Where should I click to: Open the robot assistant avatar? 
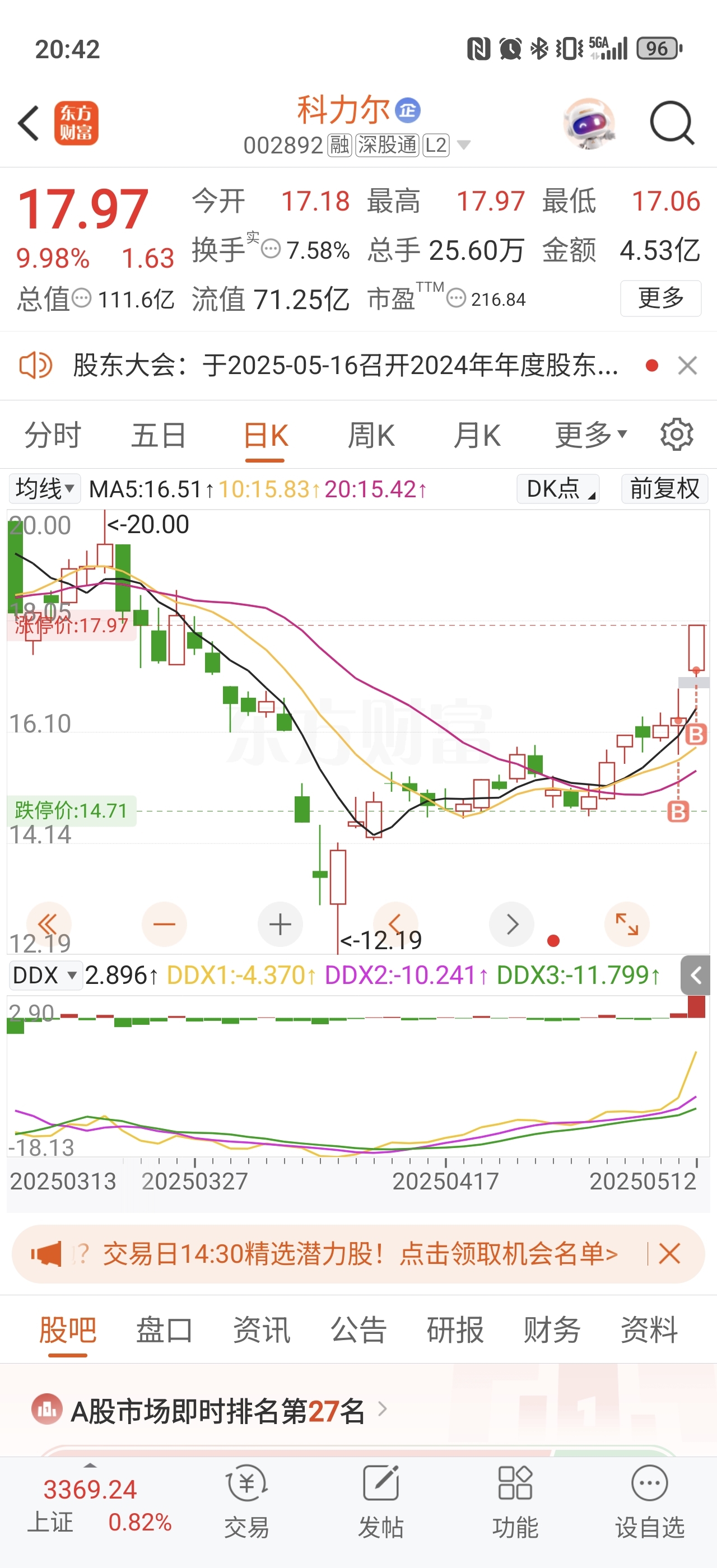click(589, 124)
